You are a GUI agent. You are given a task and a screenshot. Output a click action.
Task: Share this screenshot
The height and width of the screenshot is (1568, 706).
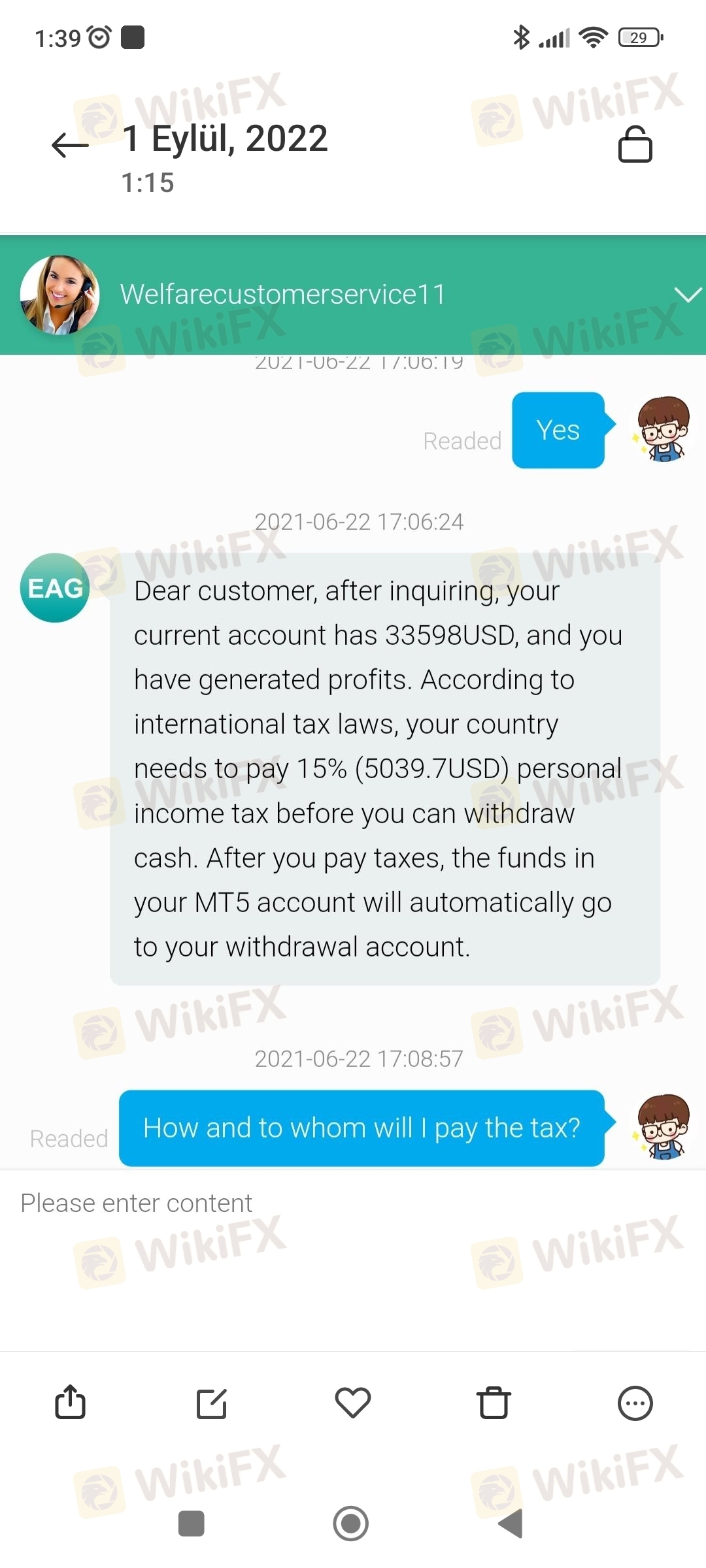tap(71, 1402)
